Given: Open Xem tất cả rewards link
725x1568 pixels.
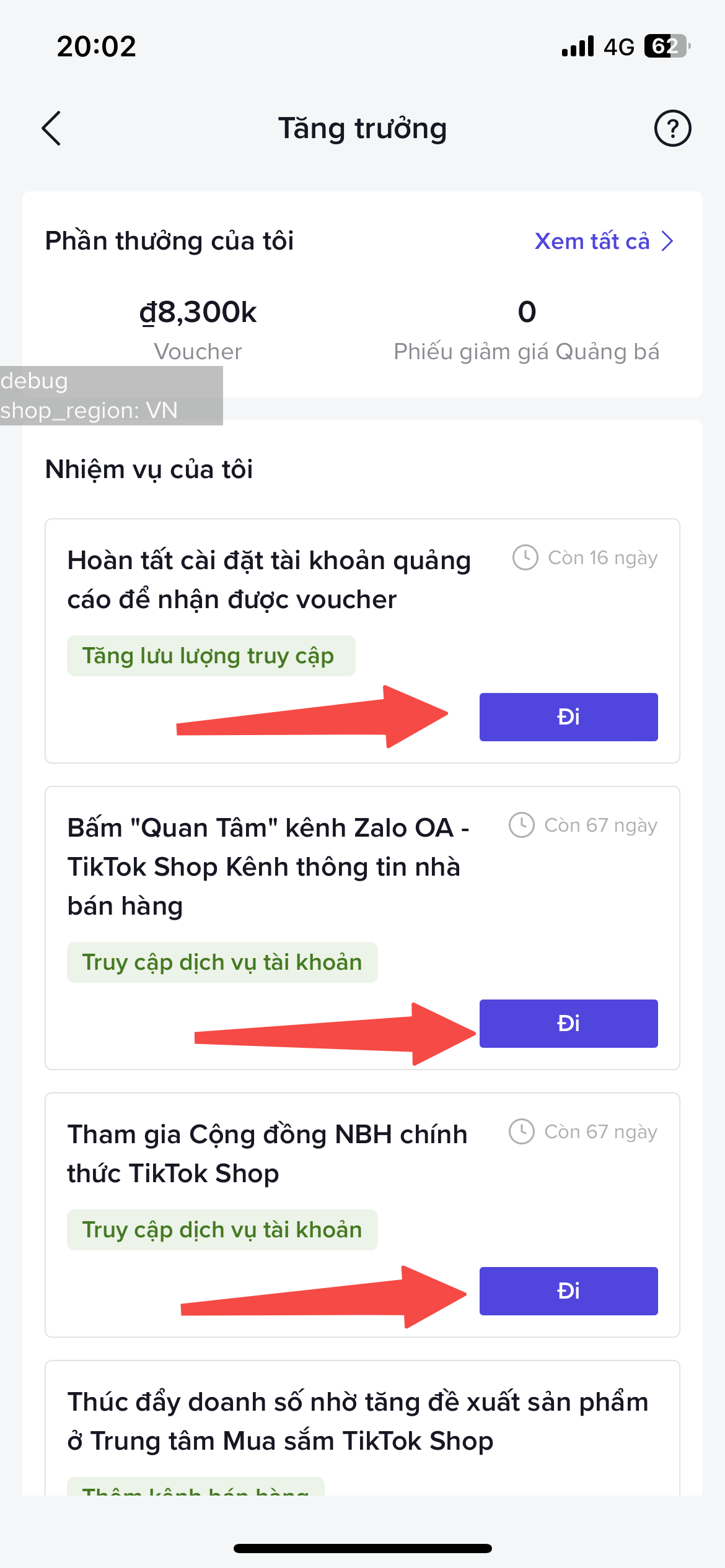Looking at the screenshot, I should pyautogui.click(x=604, y=241).
